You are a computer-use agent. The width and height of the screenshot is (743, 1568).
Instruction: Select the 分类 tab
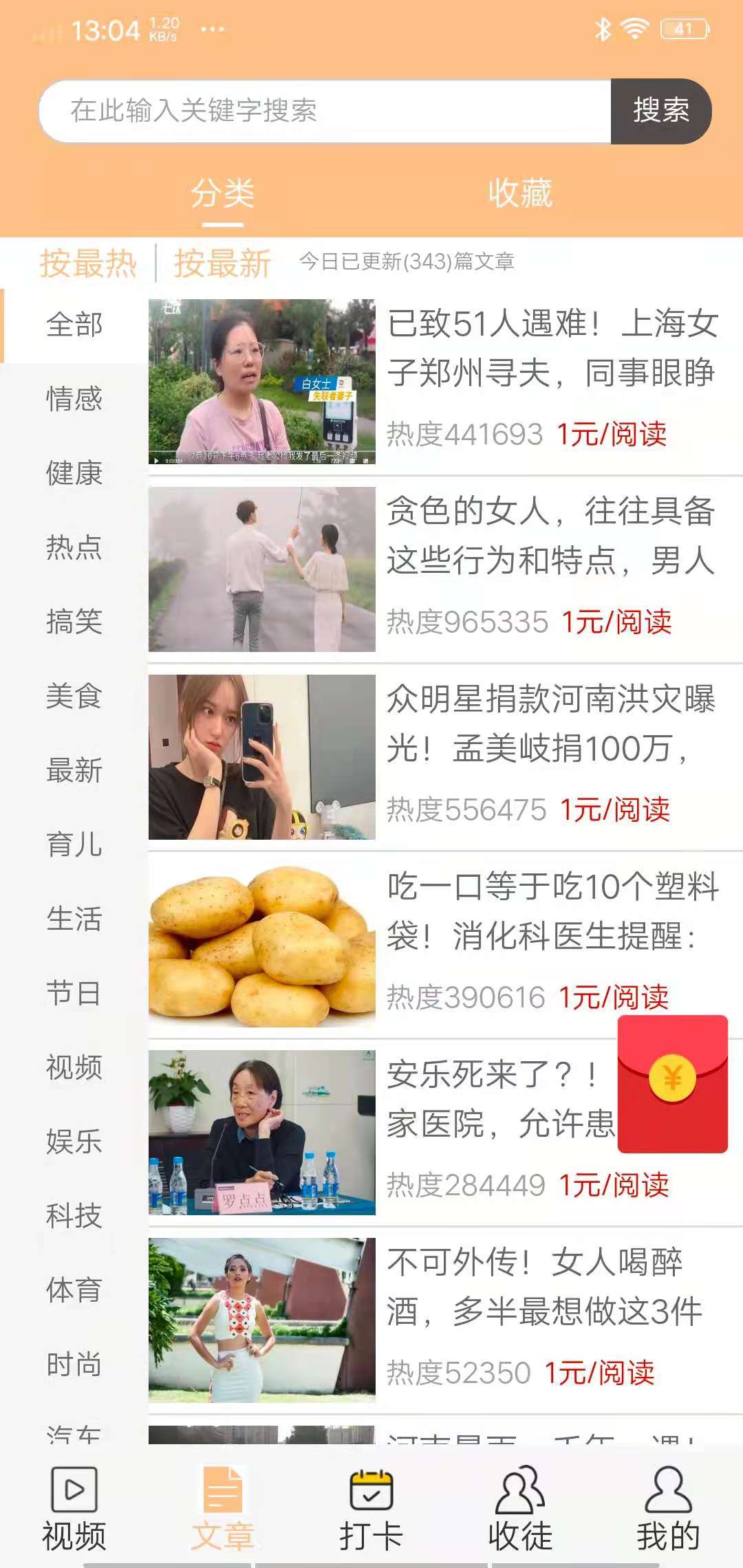point(223,193)
